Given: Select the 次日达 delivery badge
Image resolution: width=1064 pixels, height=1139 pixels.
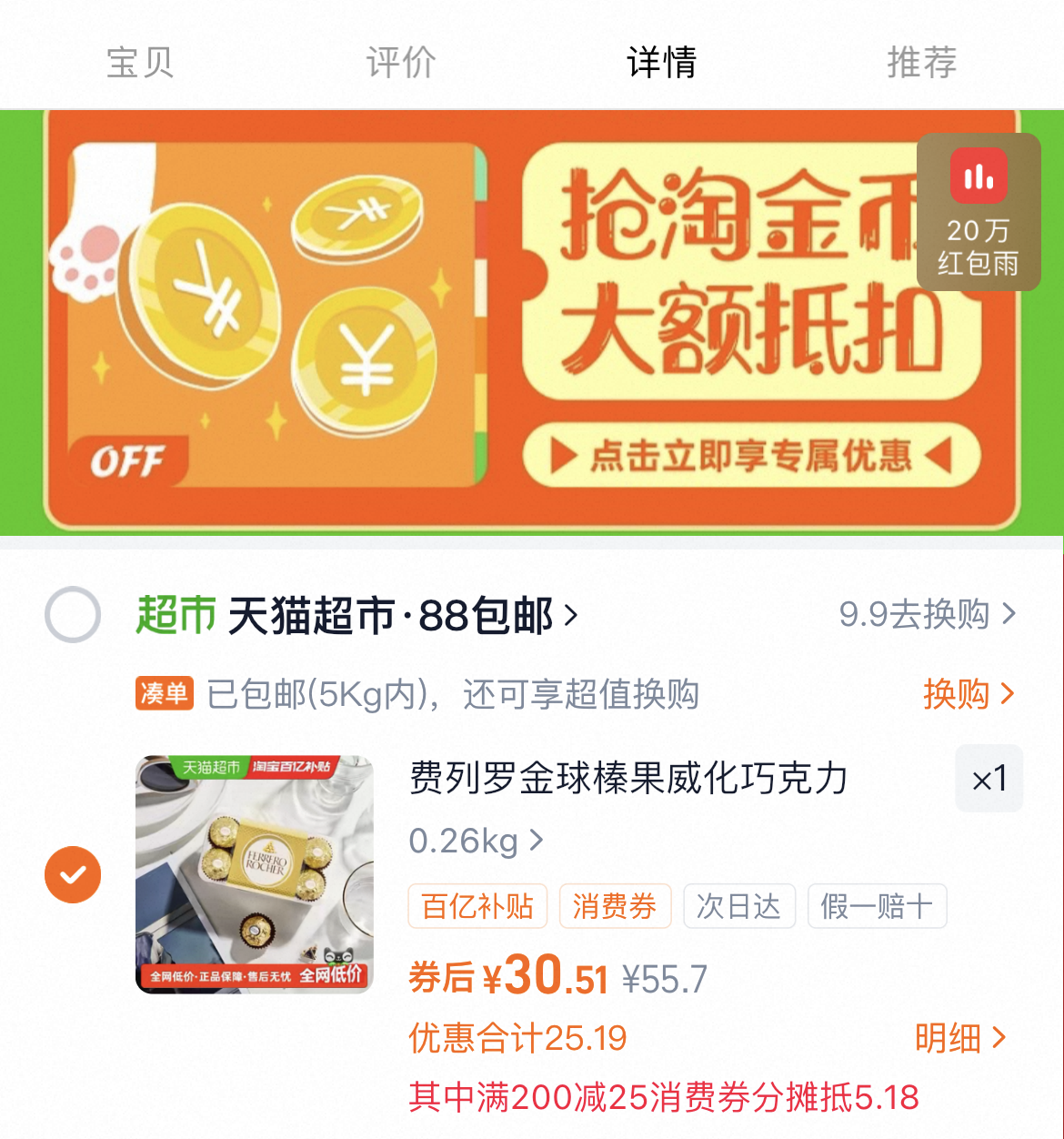Looking at the screenshot, I should [x=739, y=906].
